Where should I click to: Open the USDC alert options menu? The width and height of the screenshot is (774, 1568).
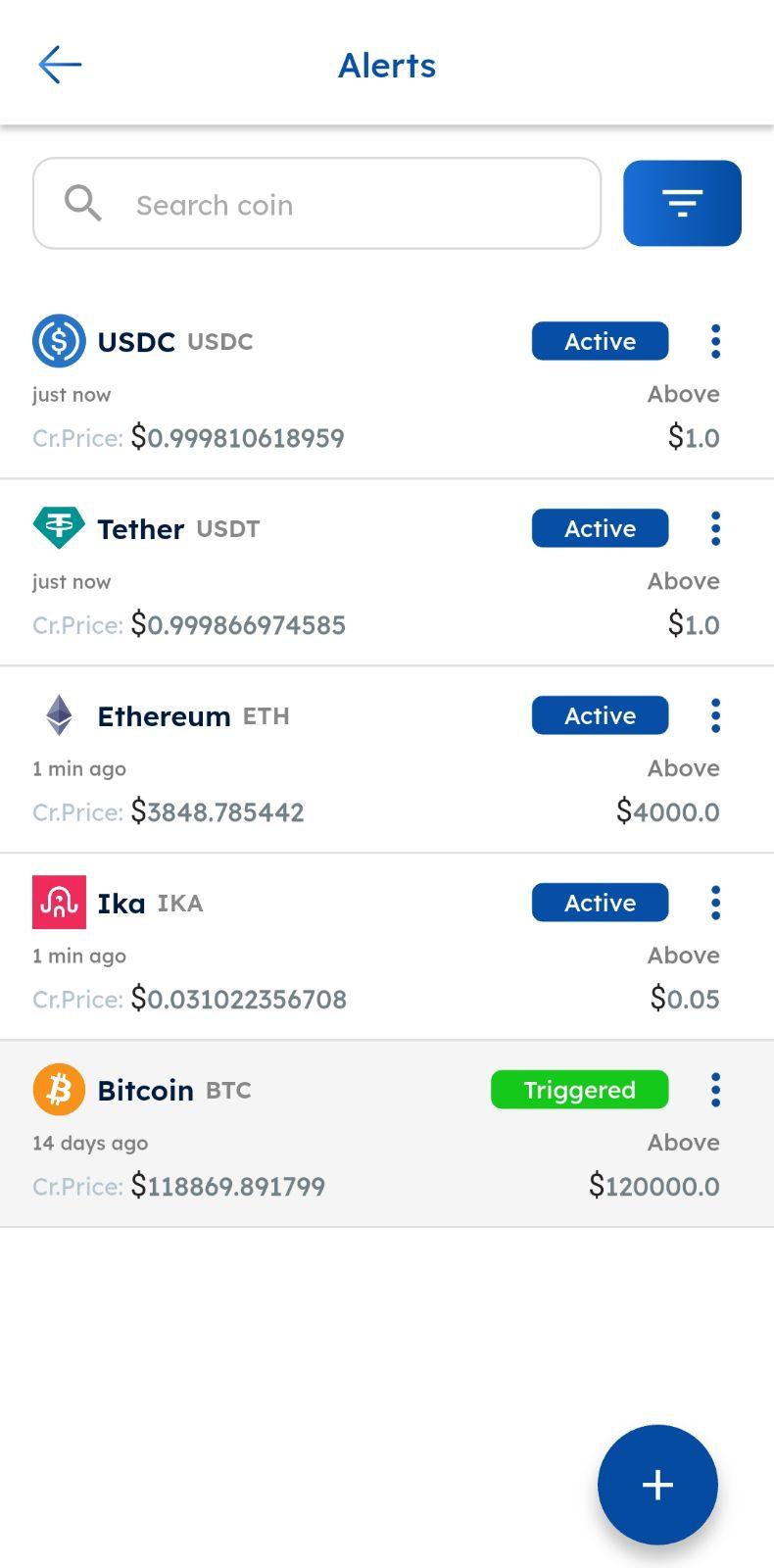(715, 341)
